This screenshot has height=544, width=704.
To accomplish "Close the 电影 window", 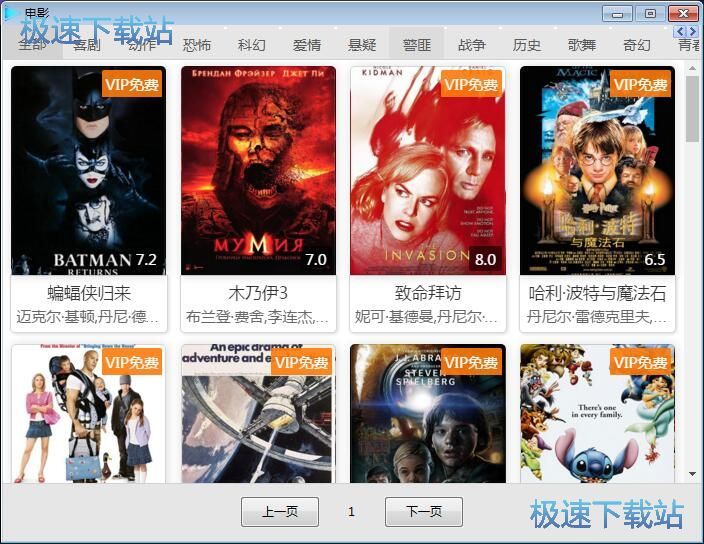I will [684, 13].
